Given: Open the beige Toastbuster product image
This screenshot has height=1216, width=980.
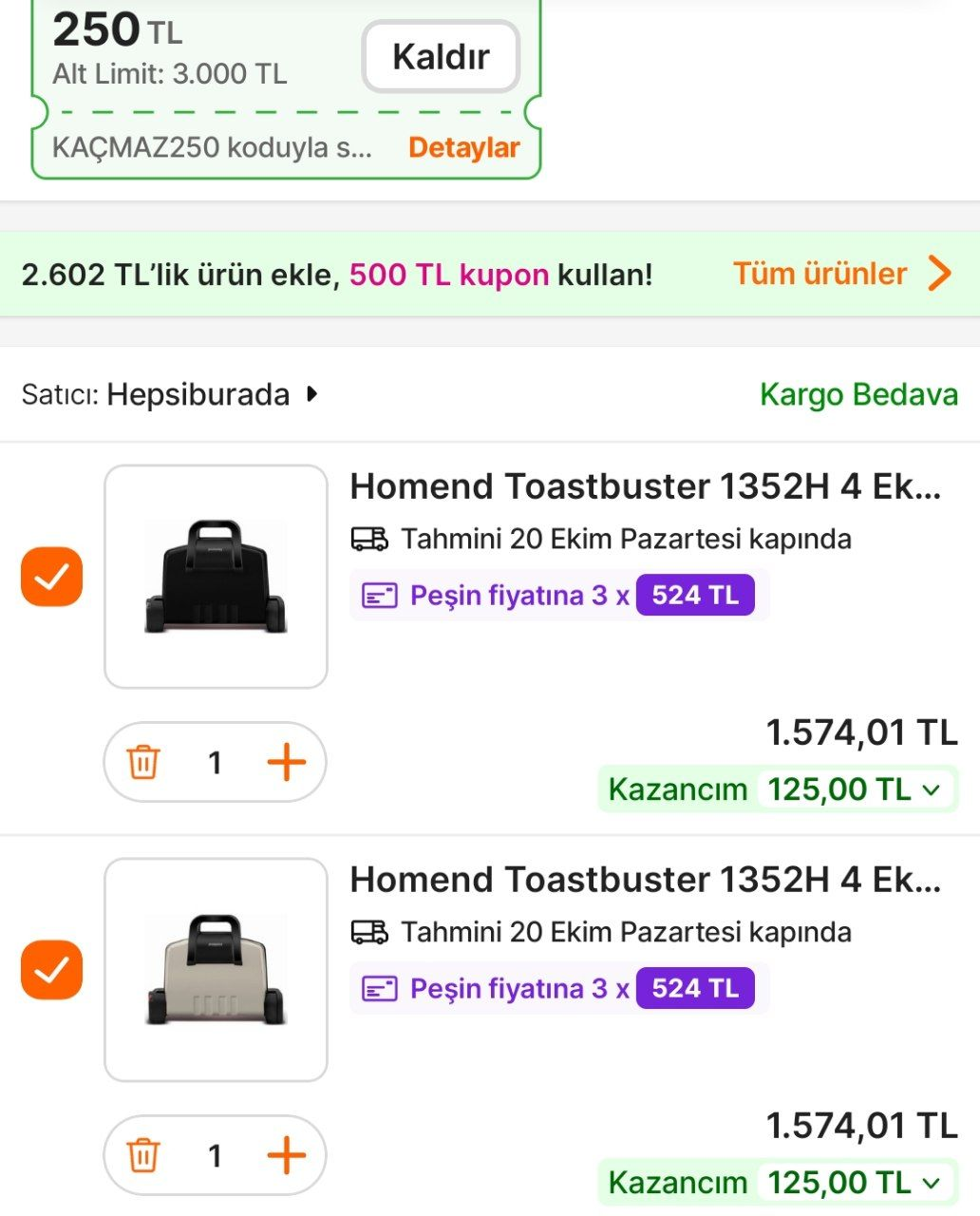Looking at the screenshot, I should tap(216, 970).
